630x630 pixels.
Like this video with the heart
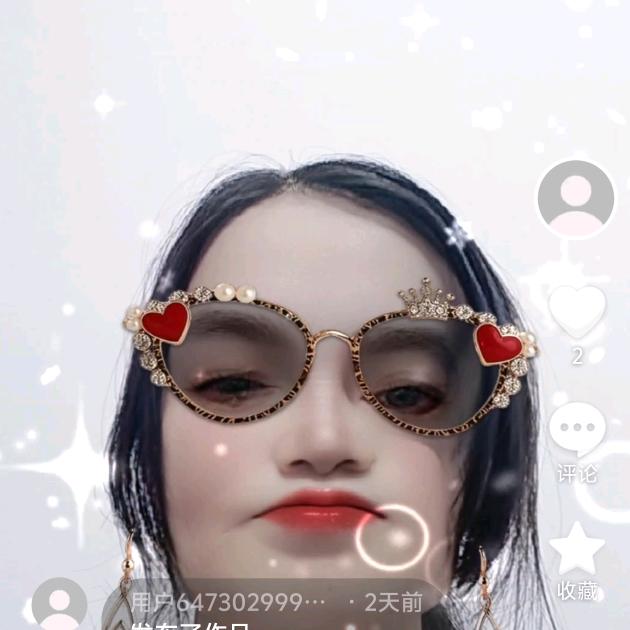pos(577,311)
